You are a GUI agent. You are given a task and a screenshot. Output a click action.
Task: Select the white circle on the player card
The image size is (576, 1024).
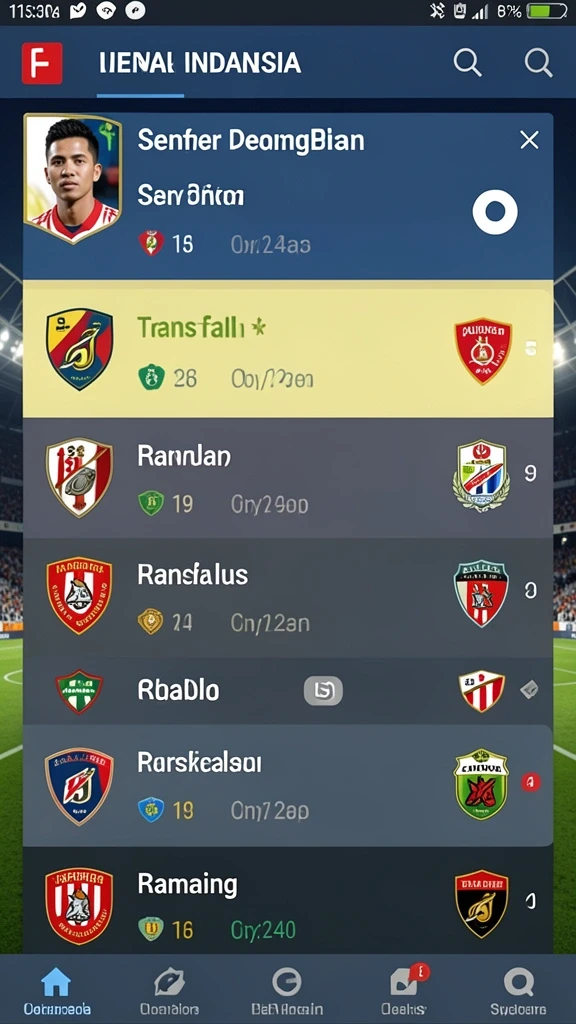(x=495, y=212)
